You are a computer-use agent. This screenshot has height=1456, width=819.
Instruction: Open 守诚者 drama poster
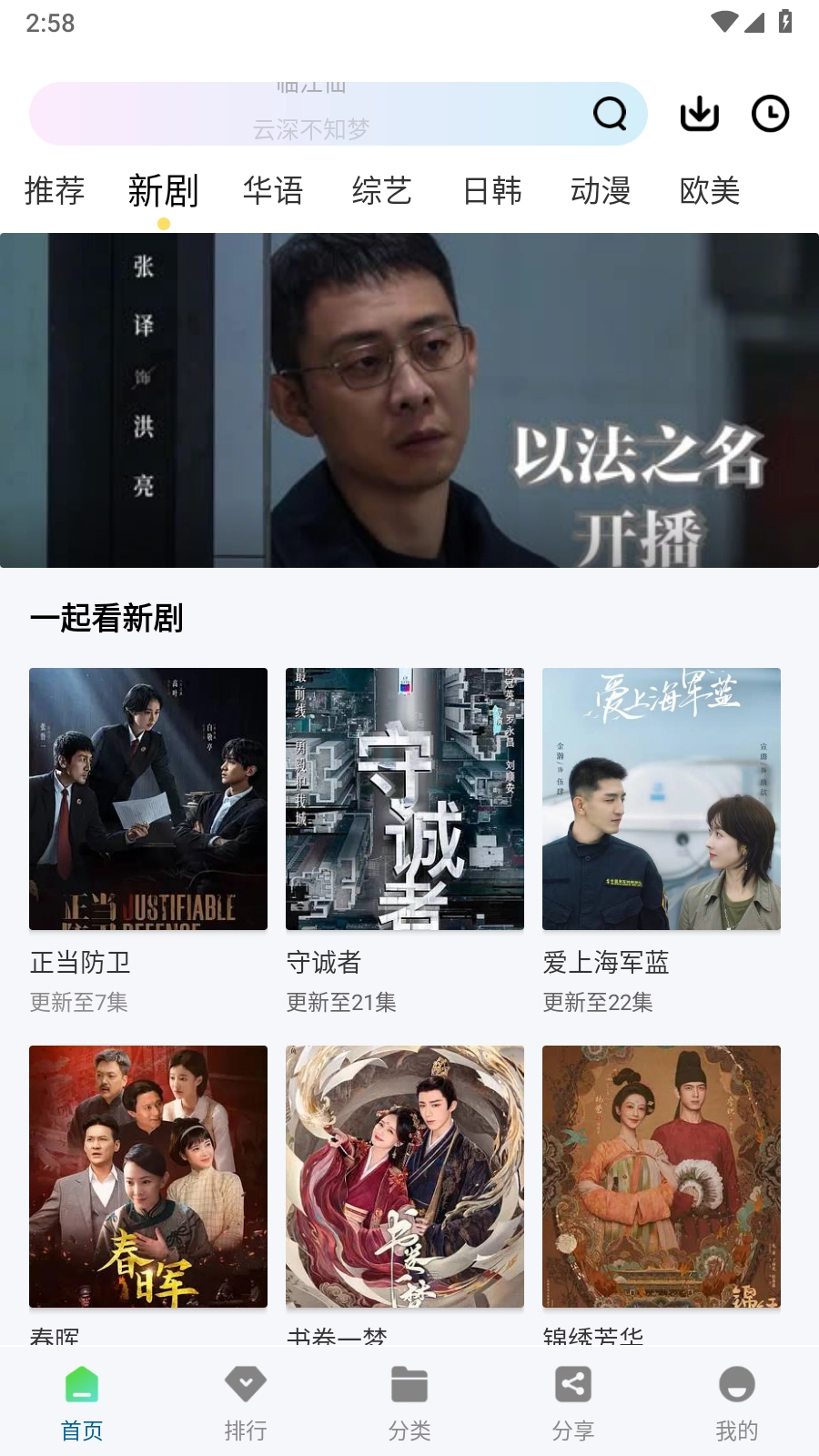[x=404, y=798]
